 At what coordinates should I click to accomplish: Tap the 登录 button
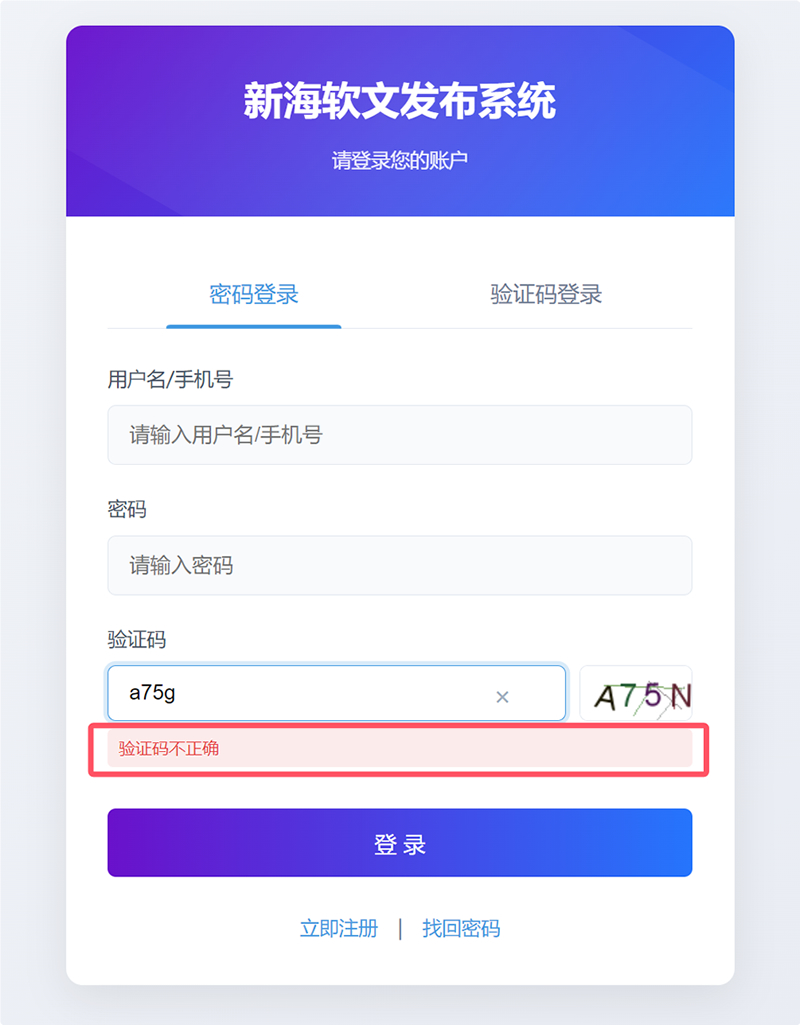tap(399, 843)
